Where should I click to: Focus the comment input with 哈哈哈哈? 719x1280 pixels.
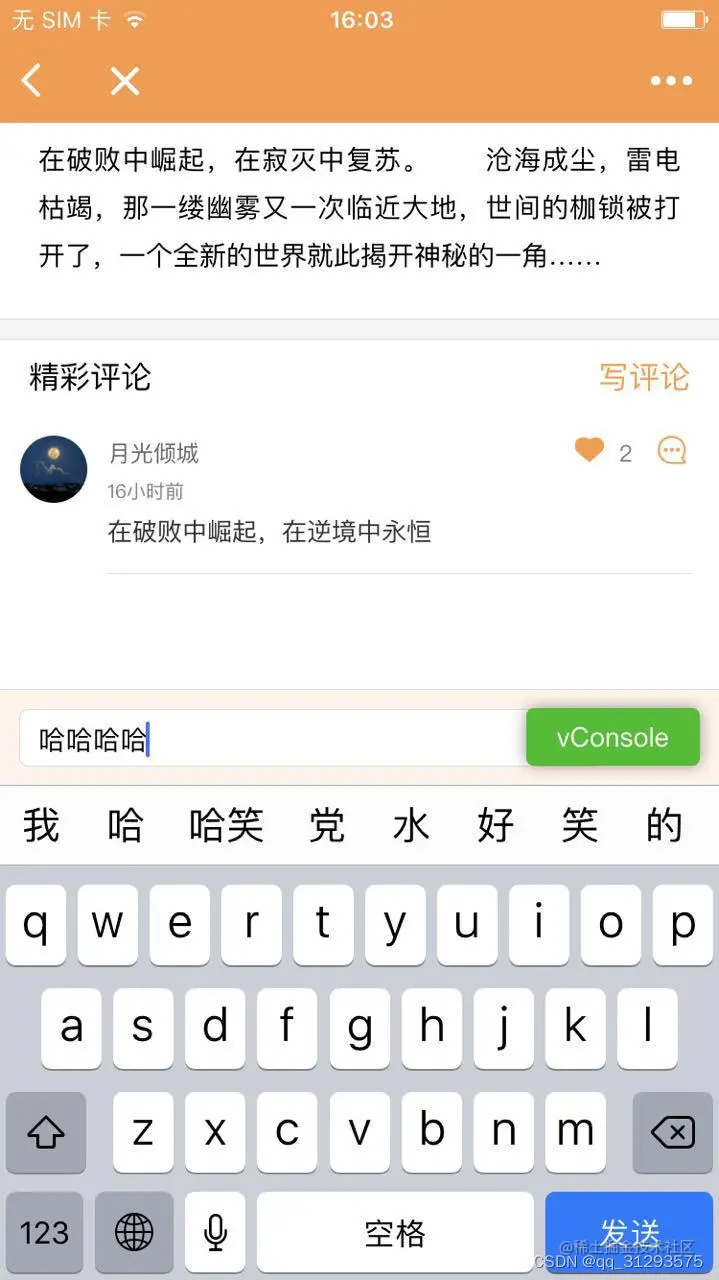(x=270, y=740)
